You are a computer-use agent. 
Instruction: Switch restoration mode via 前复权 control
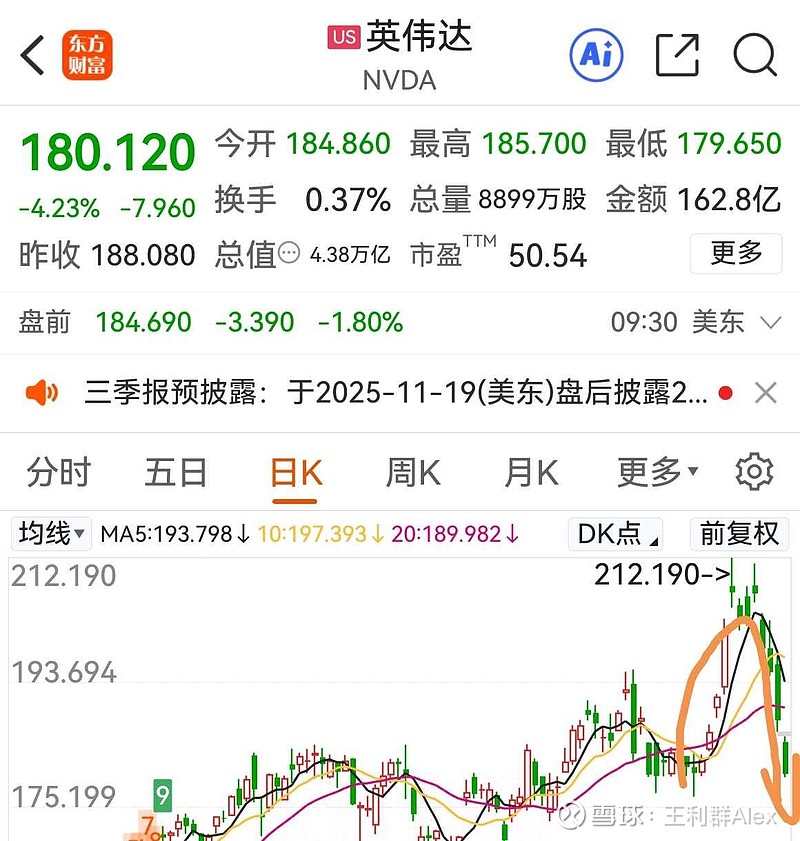[x=738, y=534]
